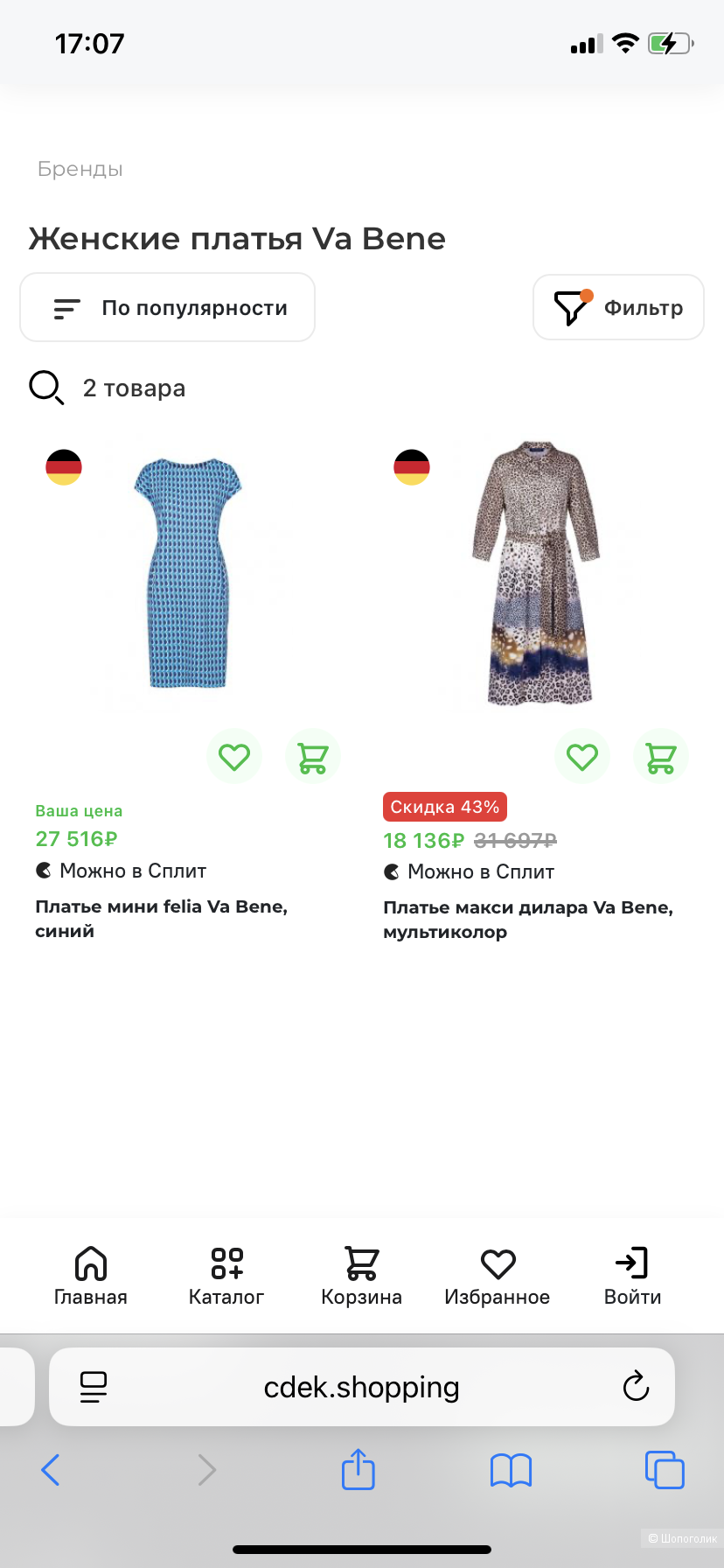Image resolution: width=724 pixels, height=1568 pixels.
Task: Switch to the Каталог tab
Action: [226, 1276]
